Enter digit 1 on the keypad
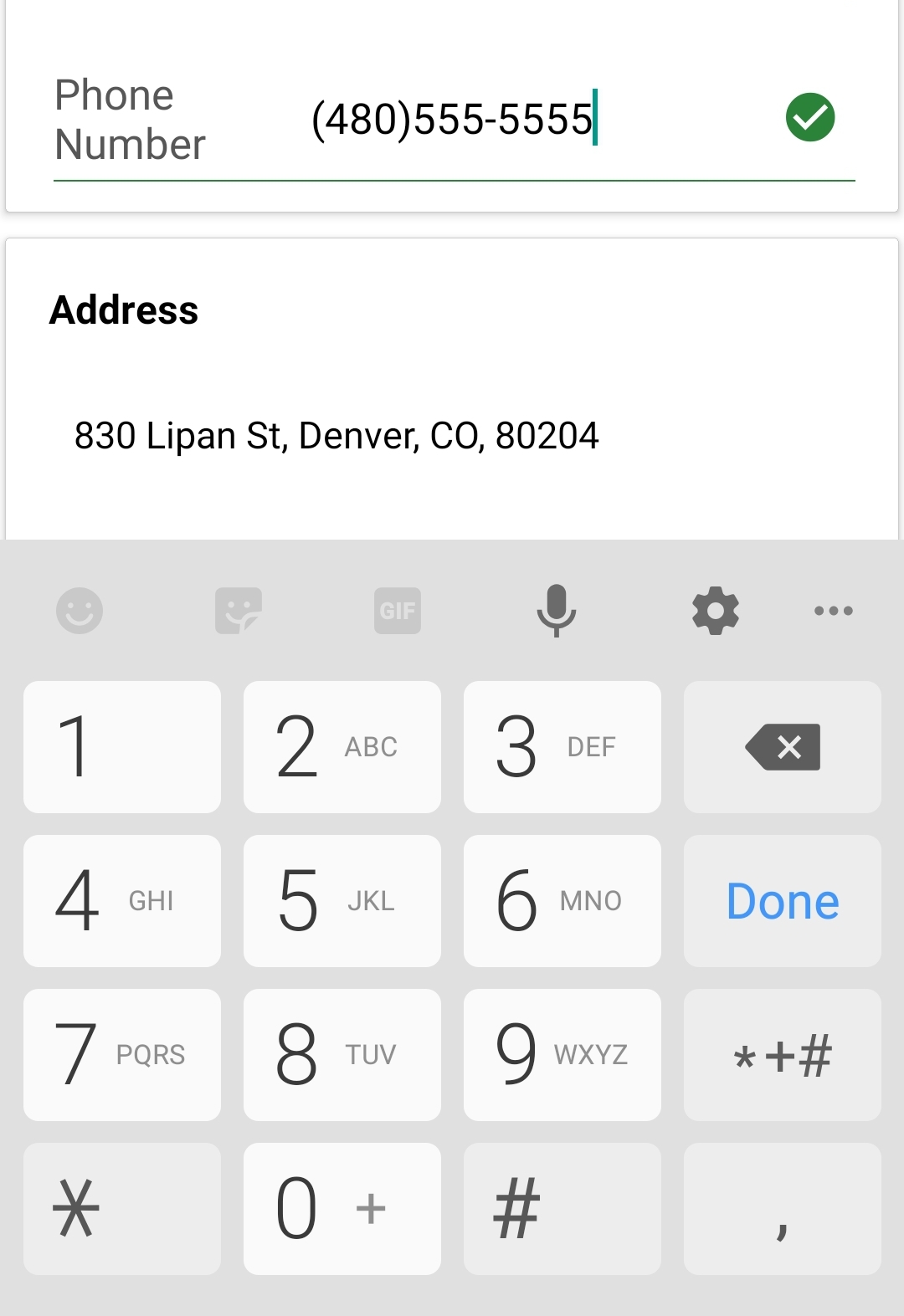904x1316 pixels. point(122,747)
